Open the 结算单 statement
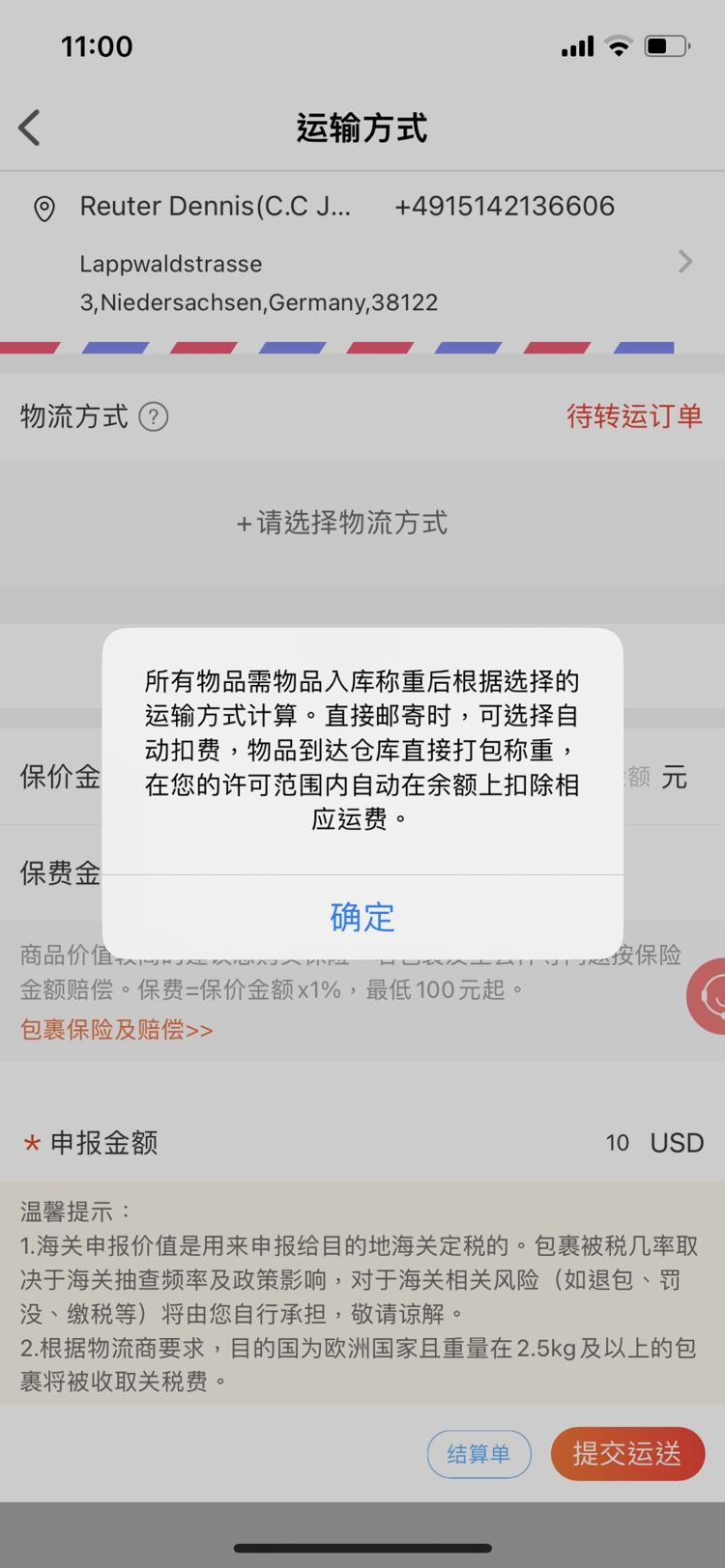The image size is (725, 1568). point(479,1454)
